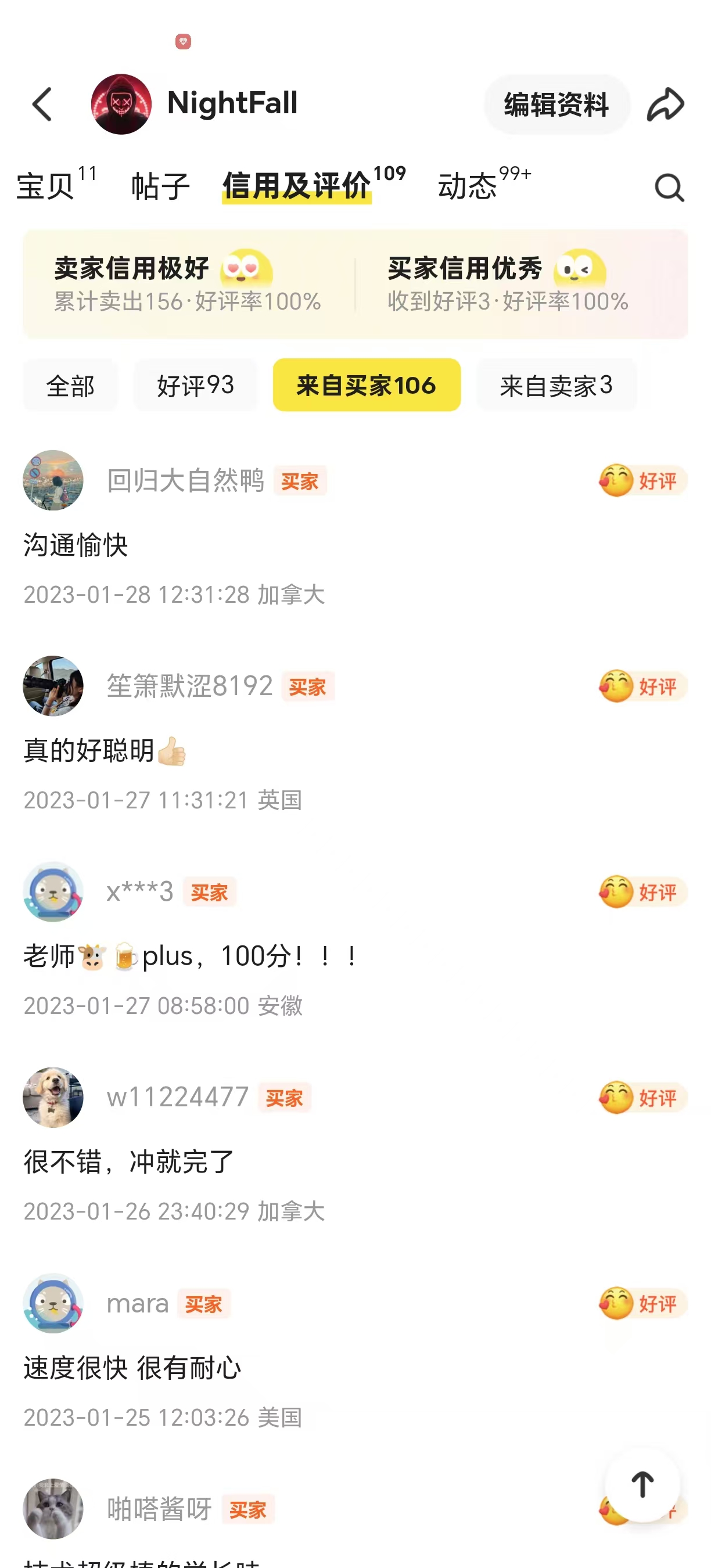Select the 来自买家106 filter
Viewport: 711px width, 1568px height.
pyautogui.click(x=366, y=384)
